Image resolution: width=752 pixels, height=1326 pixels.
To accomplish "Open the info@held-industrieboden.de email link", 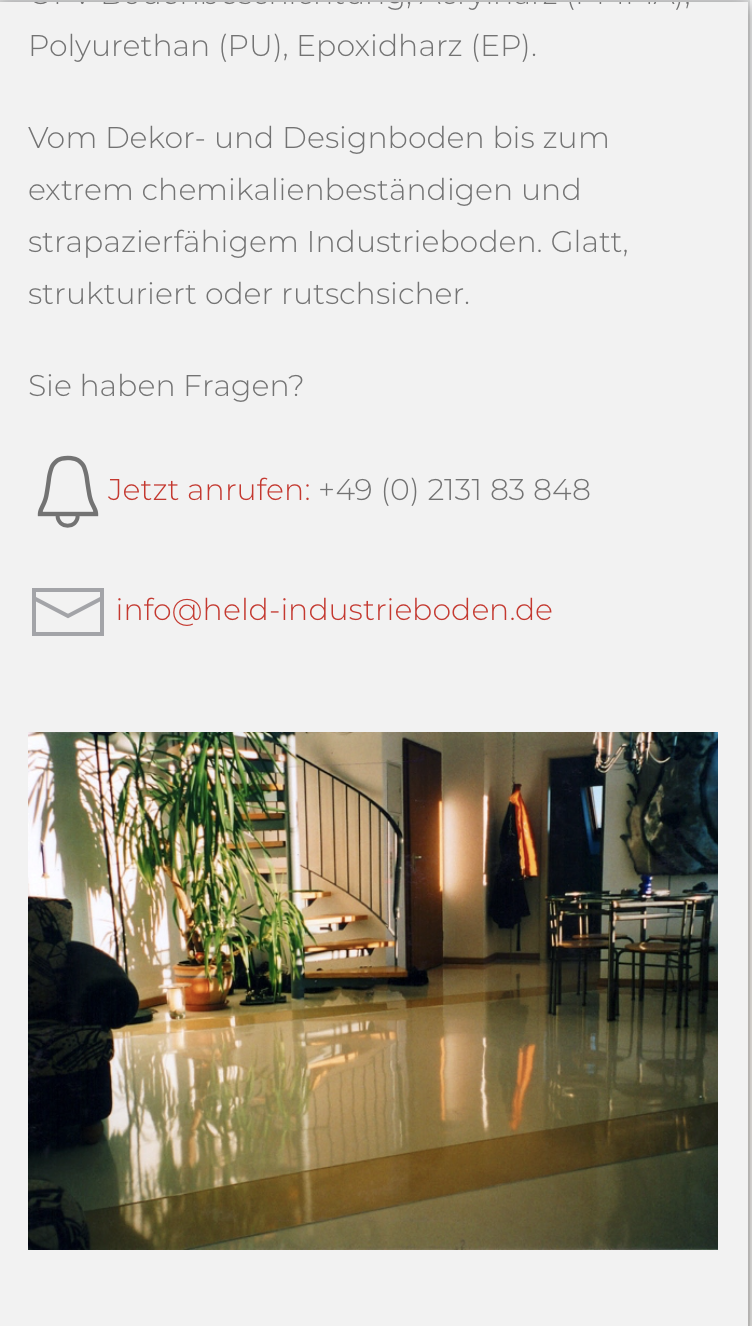I will (334, 610).
